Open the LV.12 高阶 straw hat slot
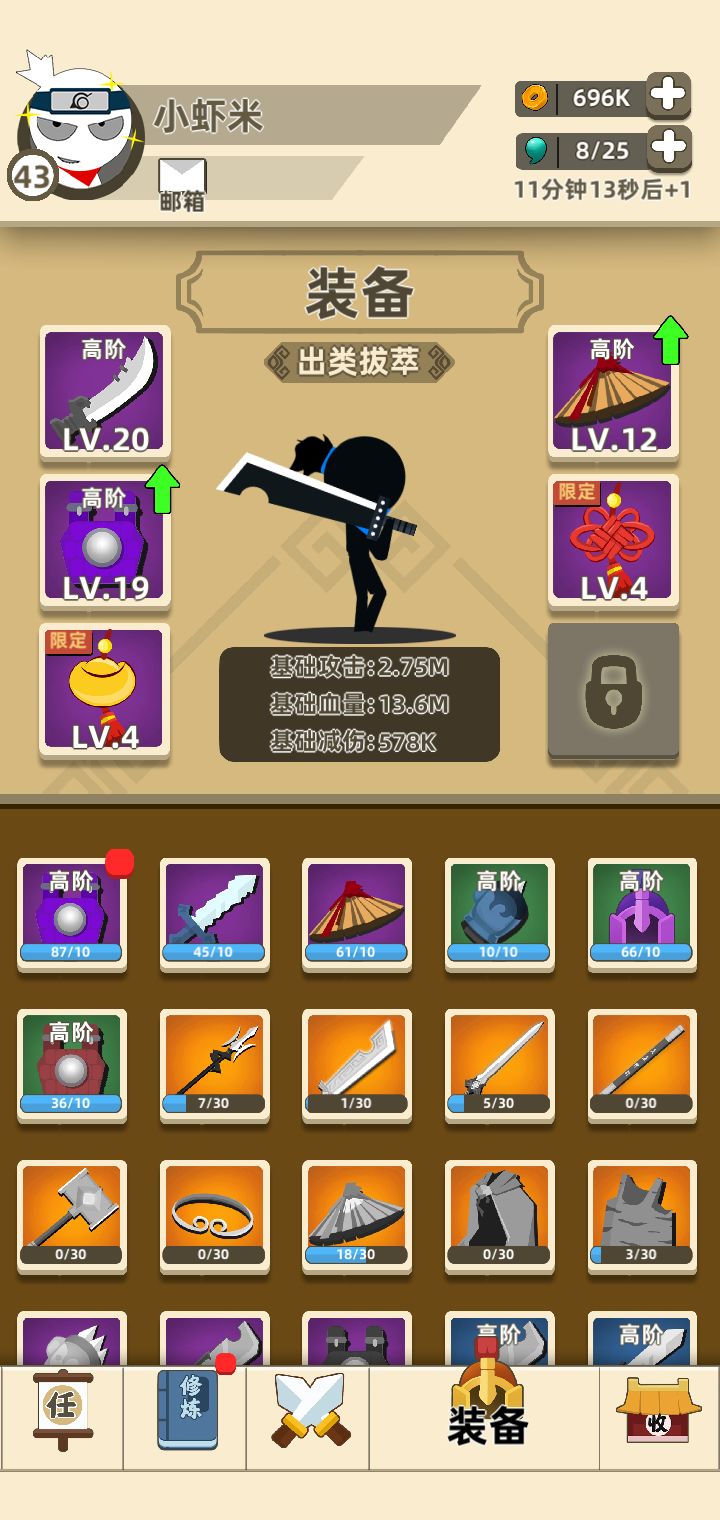720x1520 pixels. (614, 393)
